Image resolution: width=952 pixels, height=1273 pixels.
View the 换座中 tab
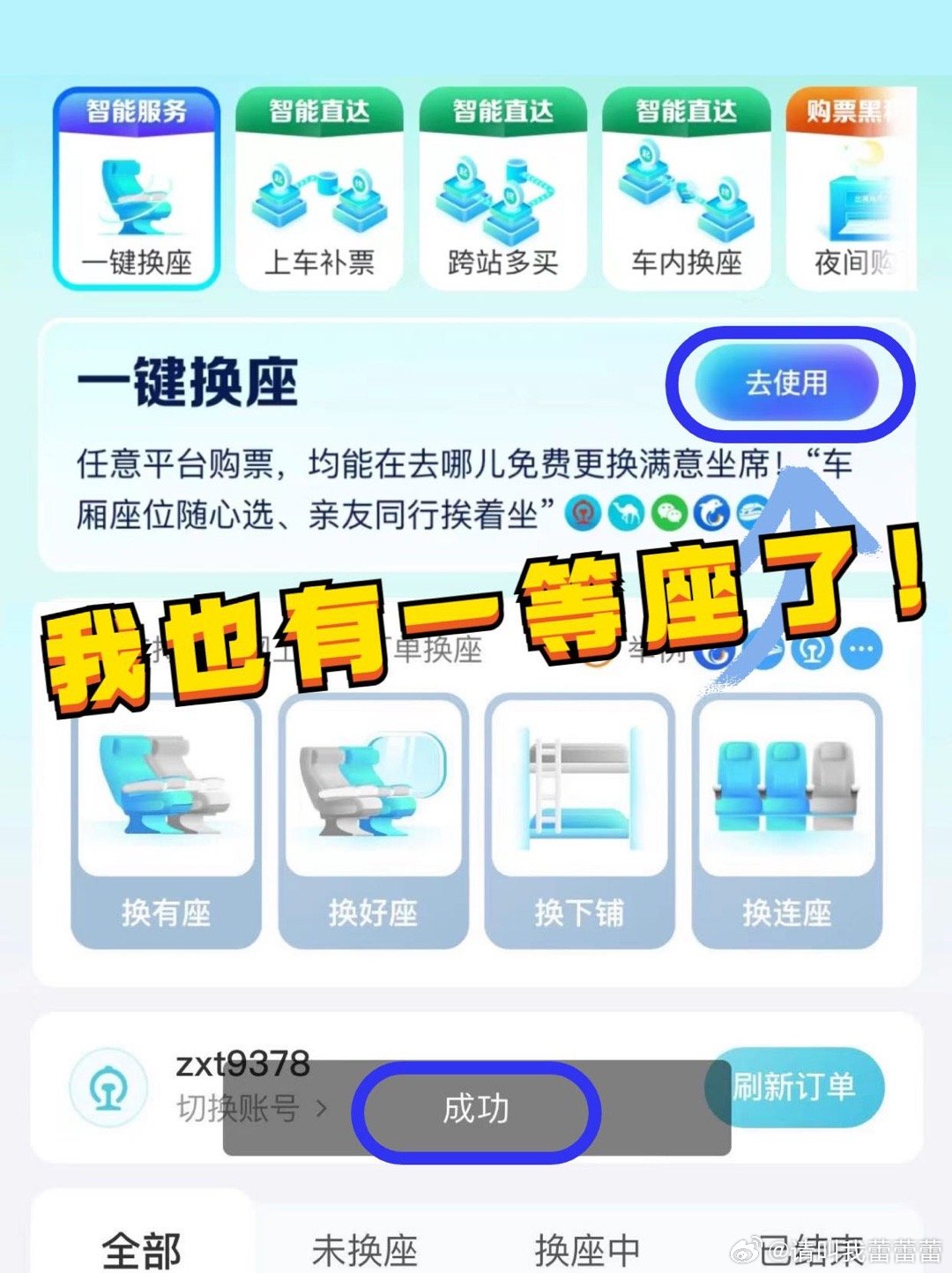click(587, 1249)
